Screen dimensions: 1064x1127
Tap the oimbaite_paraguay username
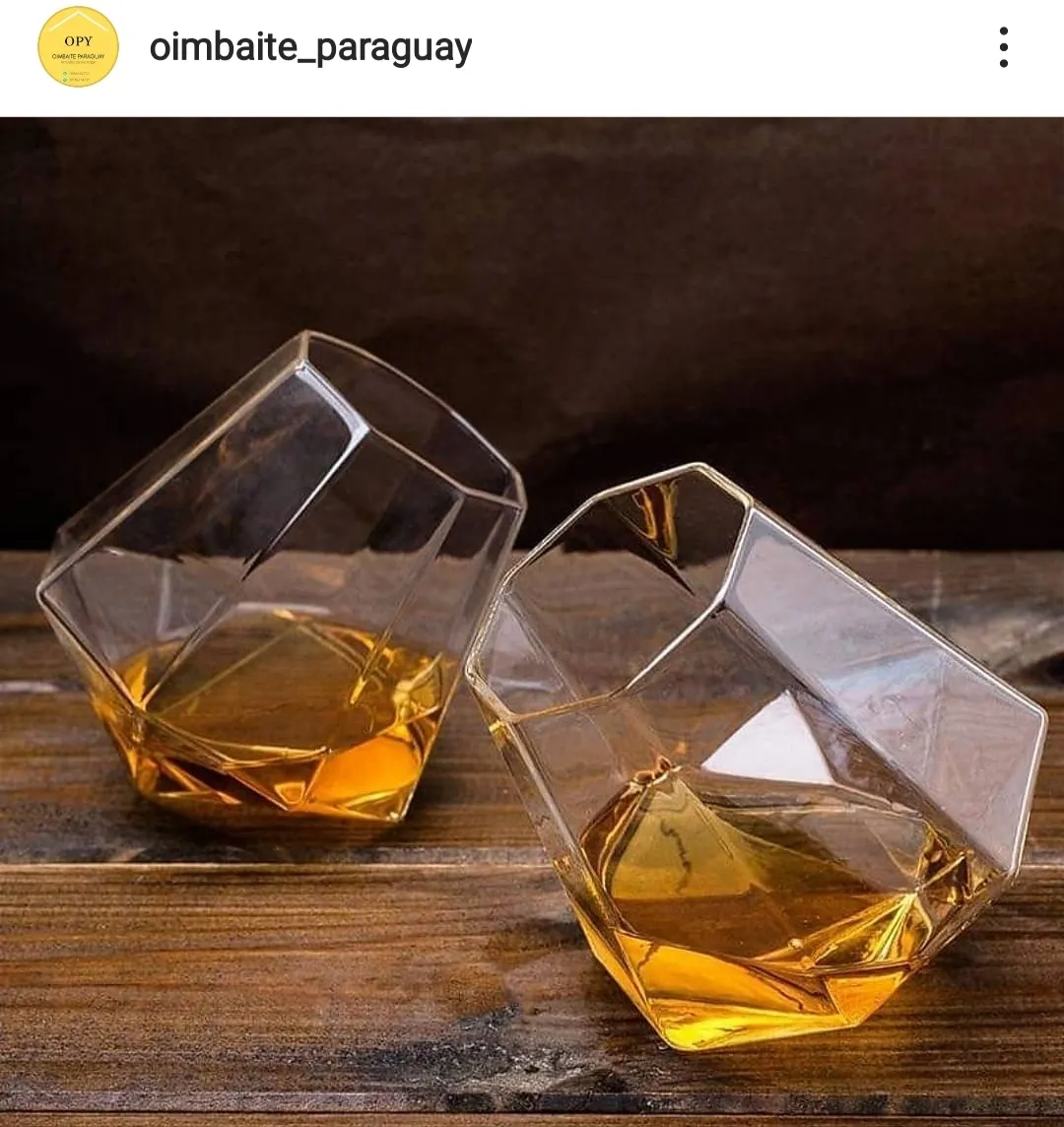(310, 47)
